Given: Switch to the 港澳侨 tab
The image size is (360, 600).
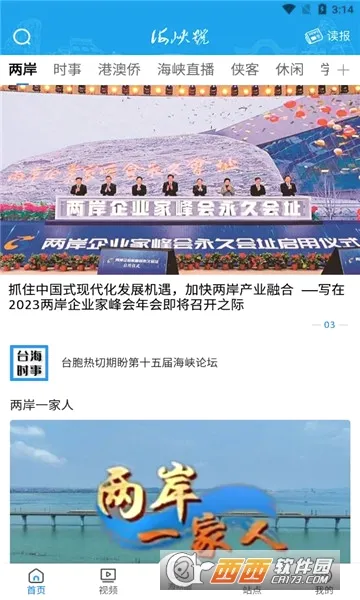Looking at the screenshot, I should coord(119,70).
